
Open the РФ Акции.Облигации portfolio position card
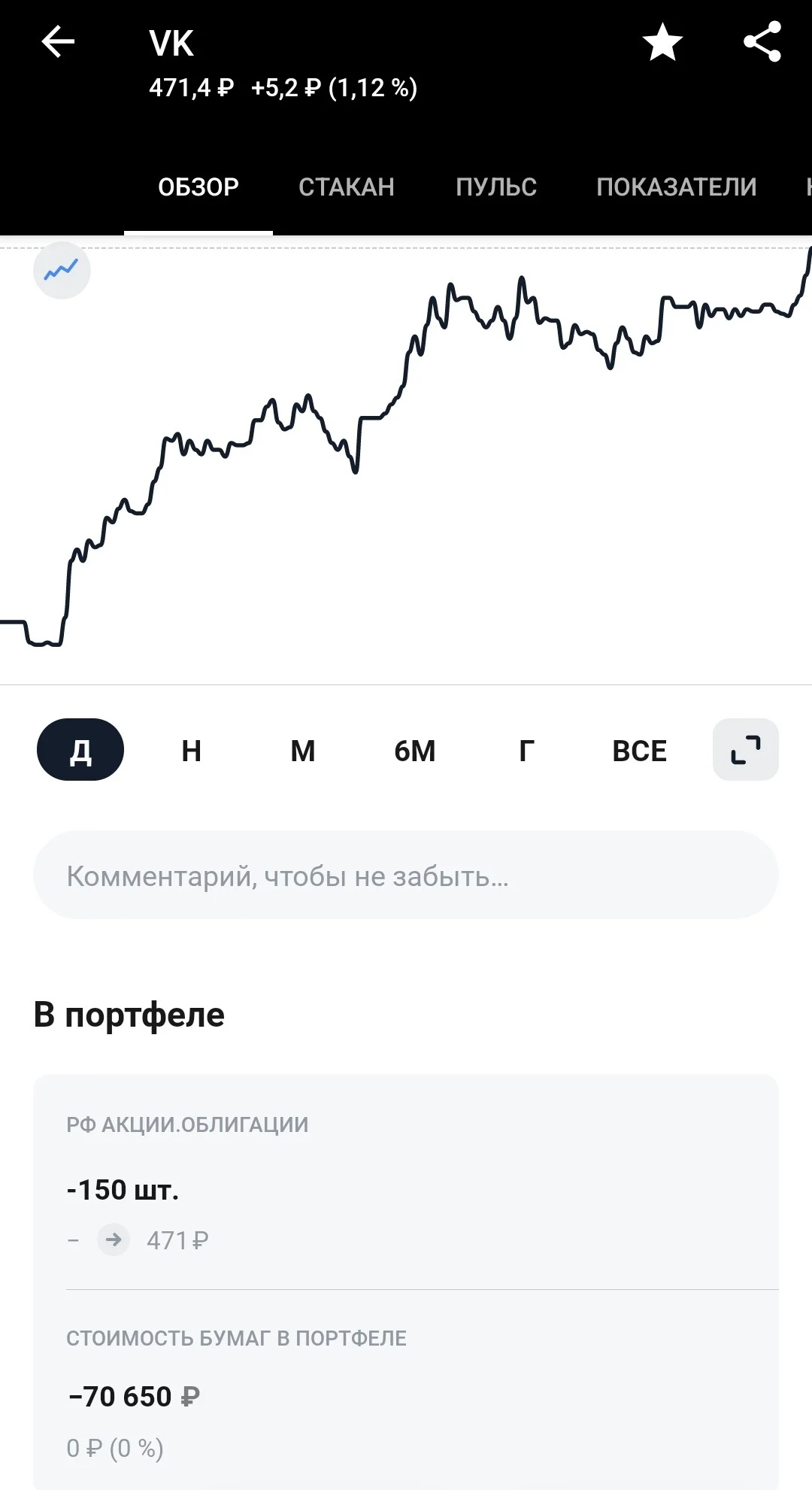pyautogui.click(x=406, y=1182)
